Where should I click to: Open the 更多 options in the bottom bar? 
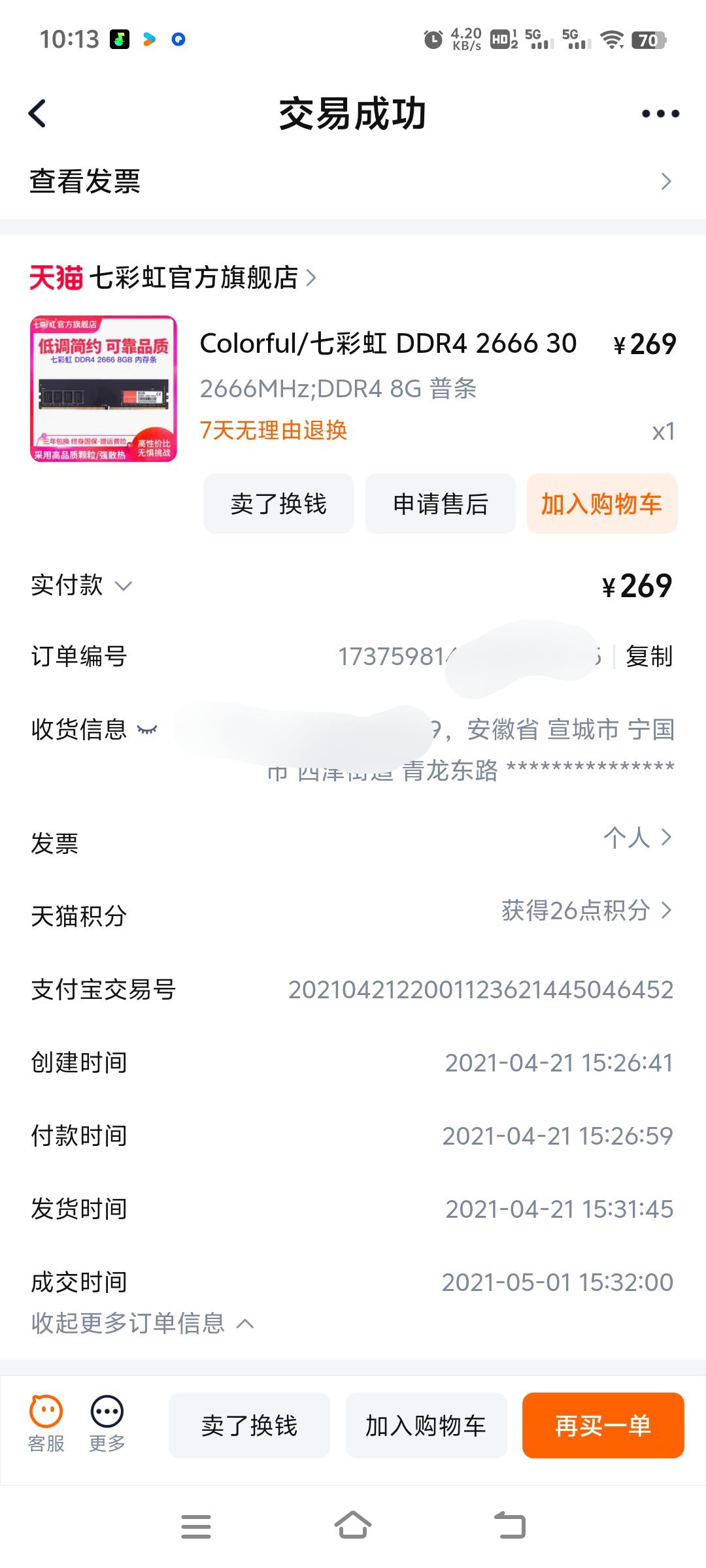pyautogui.click(x=107, y=1424)
